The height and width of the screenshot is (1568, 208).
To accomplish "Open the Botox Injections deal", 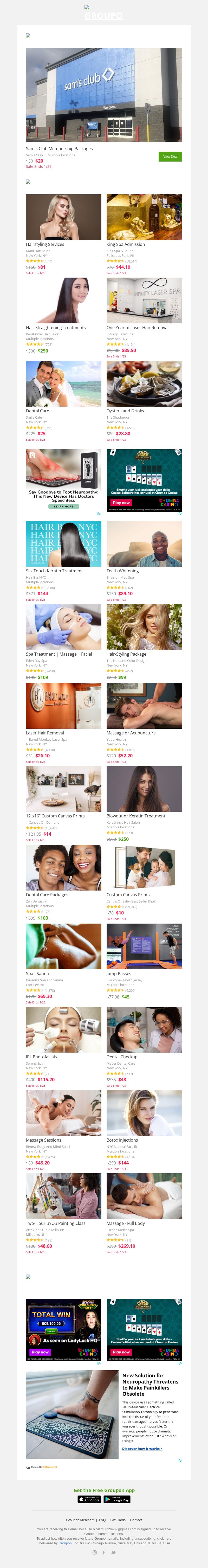I will pyautogui.click(x=144, y=1113).
